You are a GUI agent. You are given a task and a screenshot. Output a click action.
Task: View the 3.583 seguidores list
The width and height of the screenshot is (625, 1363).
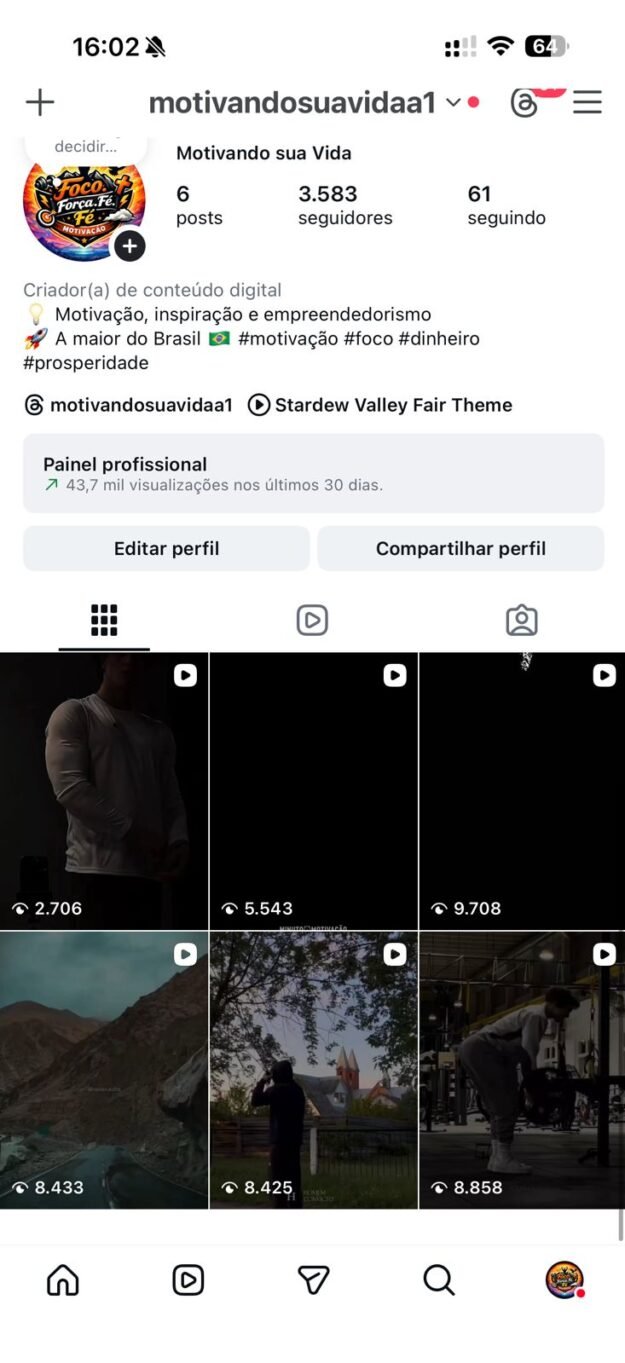pos(344,205)
